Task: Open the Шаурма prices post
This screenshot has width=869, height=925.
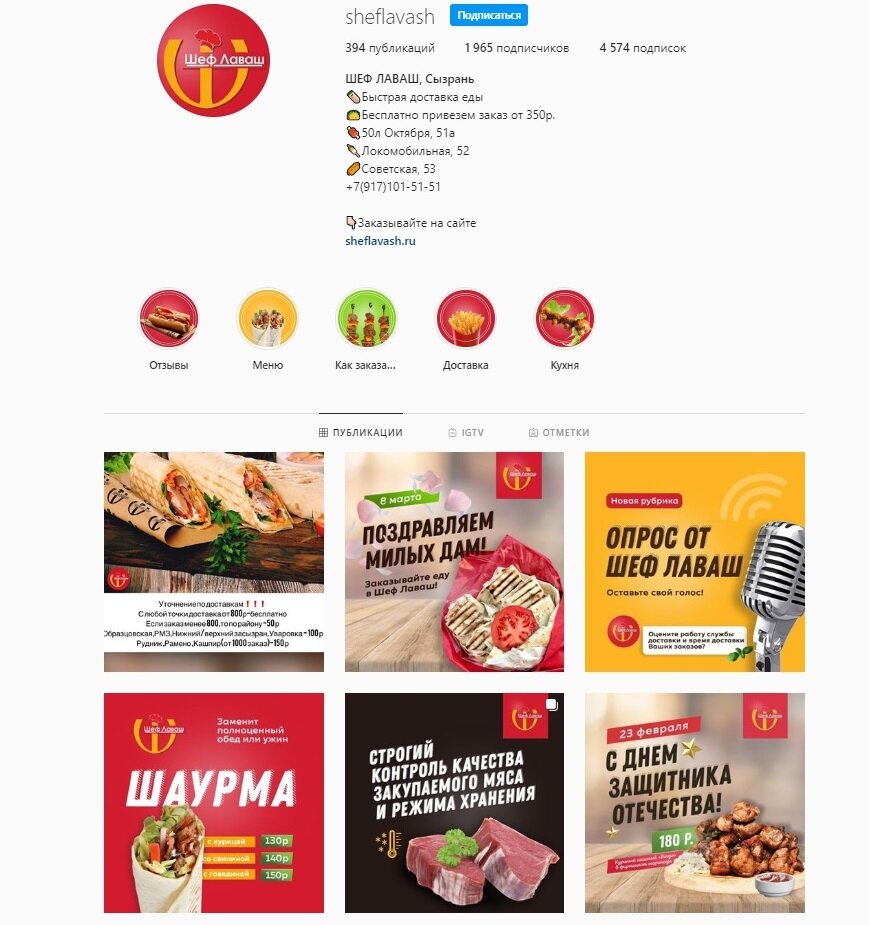Action: click(214, 802)
